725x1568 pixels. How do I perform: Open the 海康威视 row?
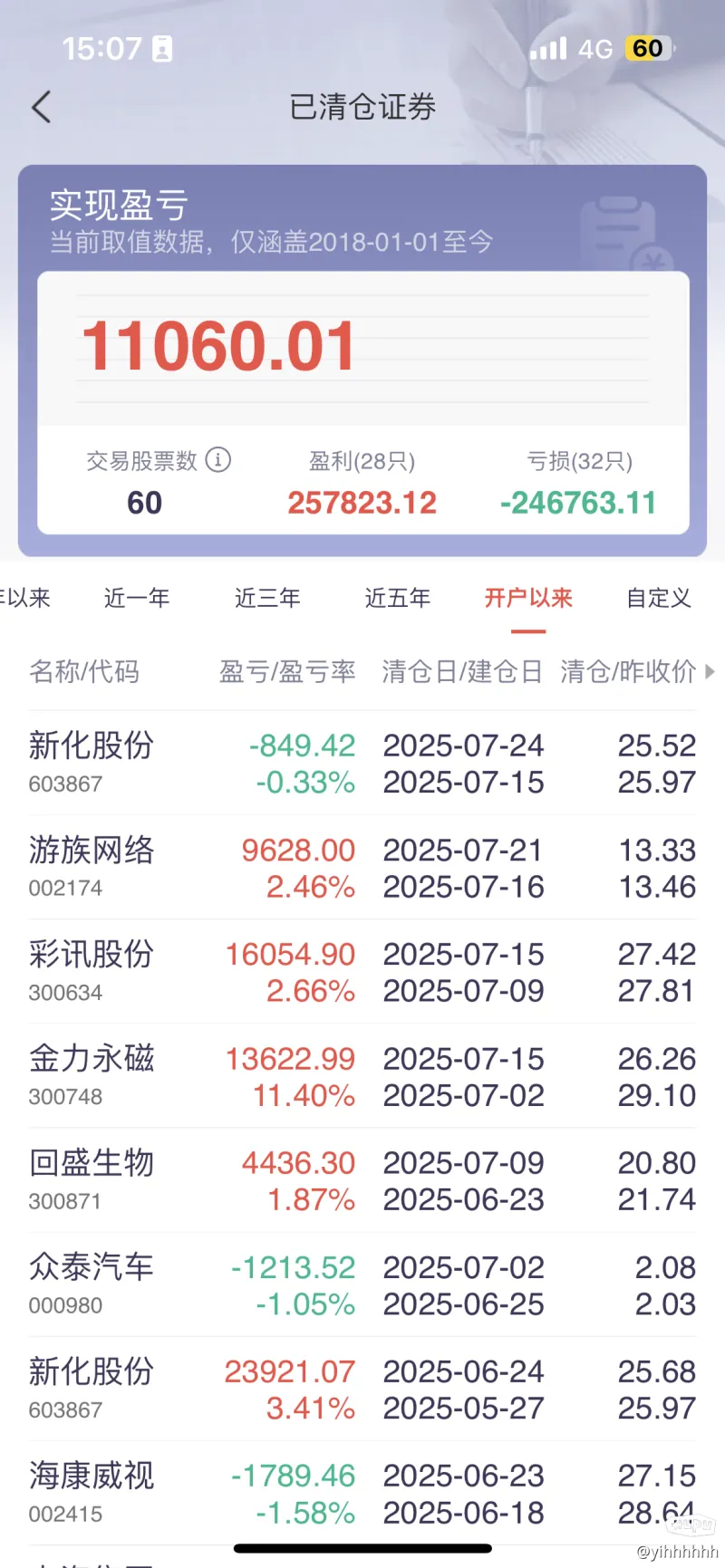point(362,1493)
